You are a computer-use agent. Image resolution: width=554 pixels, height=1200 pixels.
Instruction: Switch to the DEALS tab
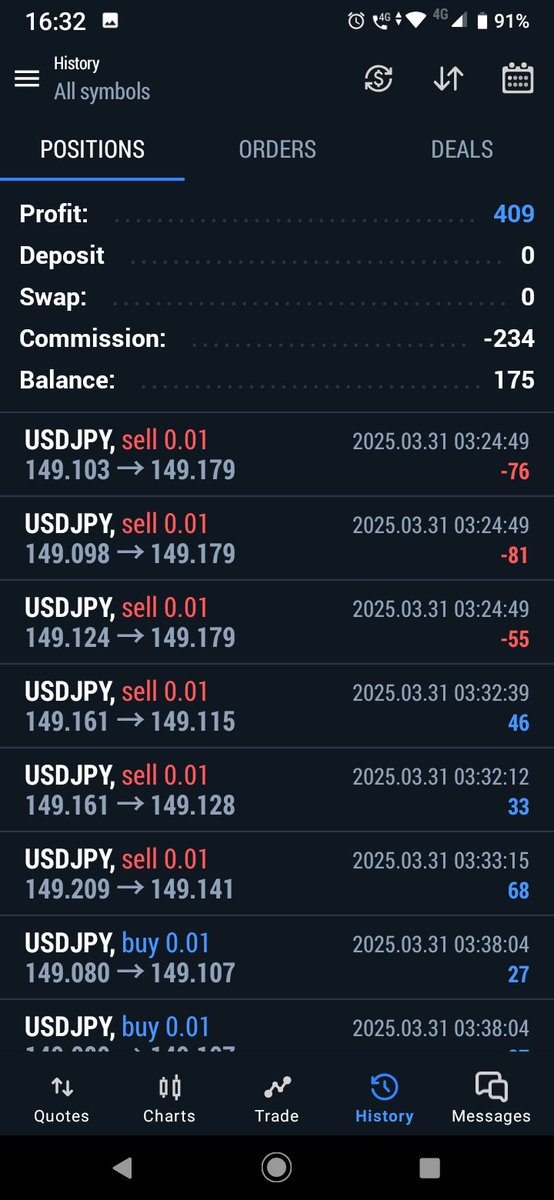pos(462,150)
